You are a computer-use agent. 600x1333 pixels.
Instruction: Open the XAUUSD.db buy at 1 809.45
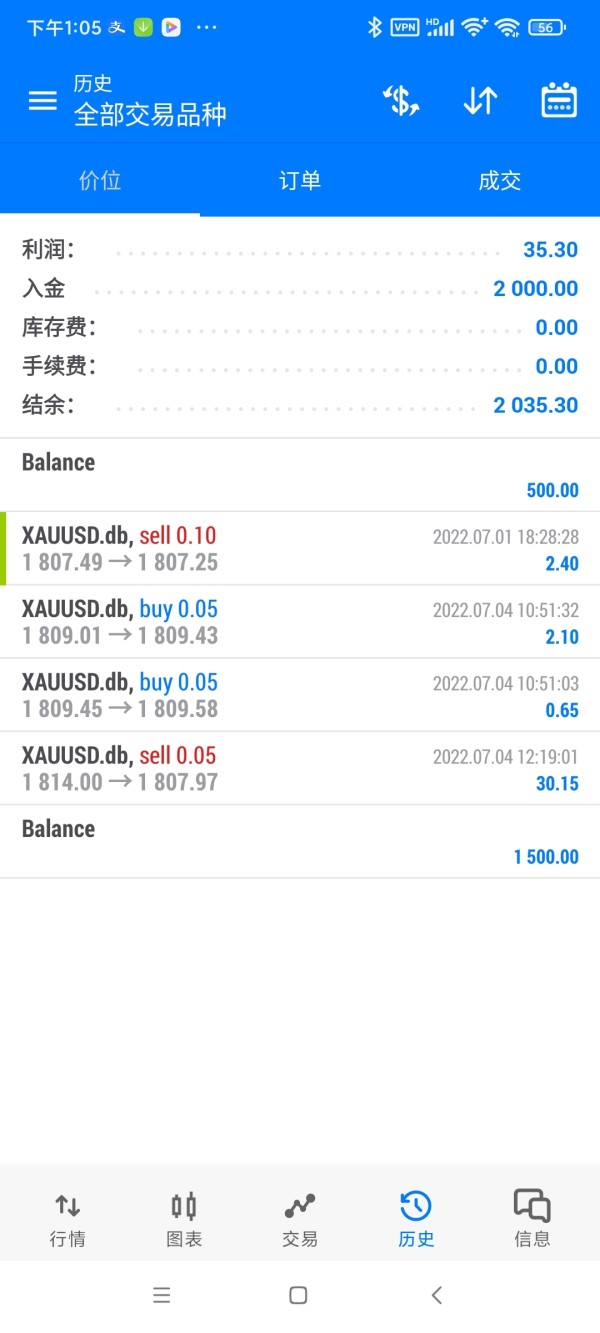point(300,695)
